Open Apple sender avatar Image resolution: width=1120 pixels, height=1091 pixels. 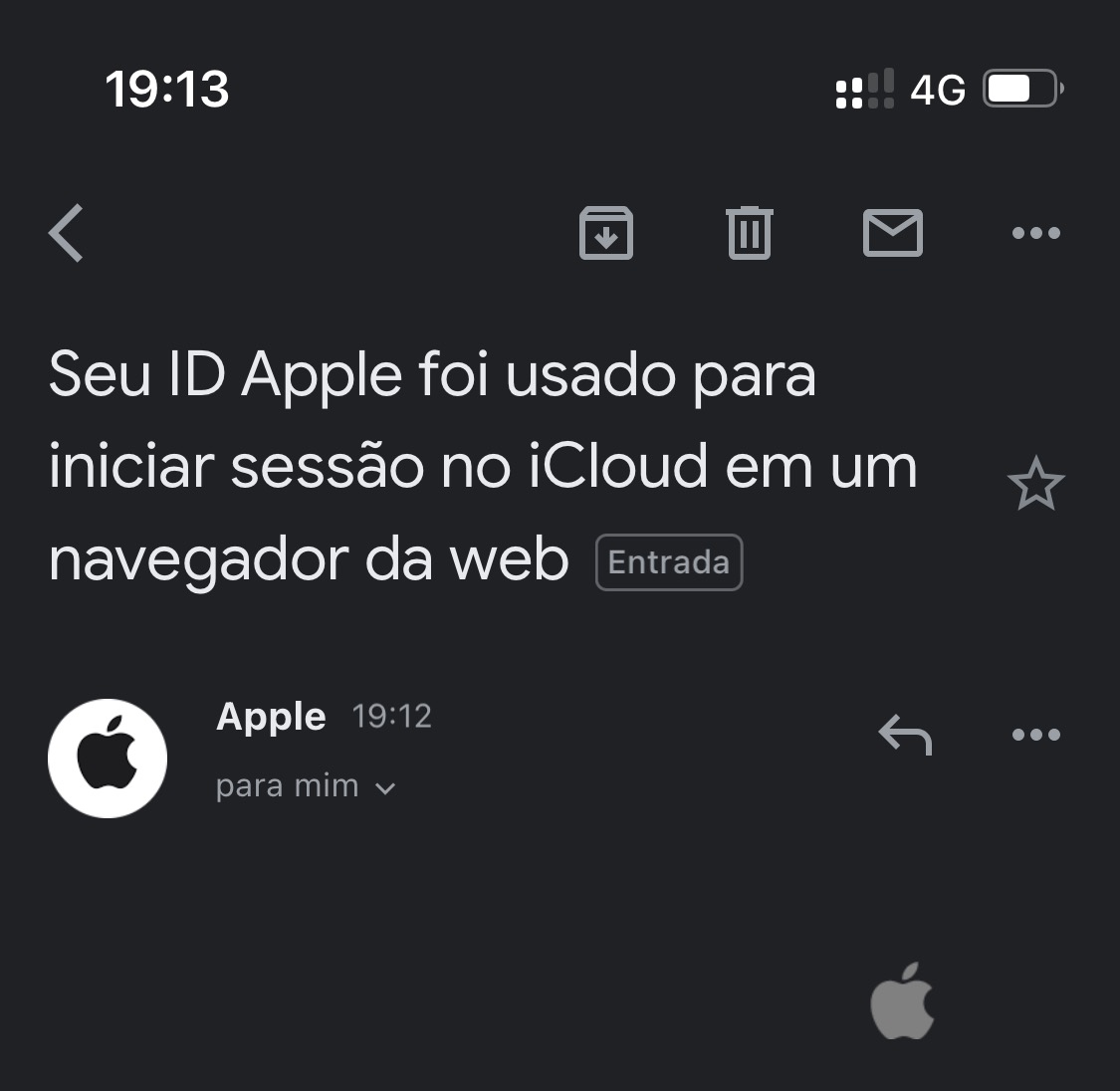[x=108, y=759]
